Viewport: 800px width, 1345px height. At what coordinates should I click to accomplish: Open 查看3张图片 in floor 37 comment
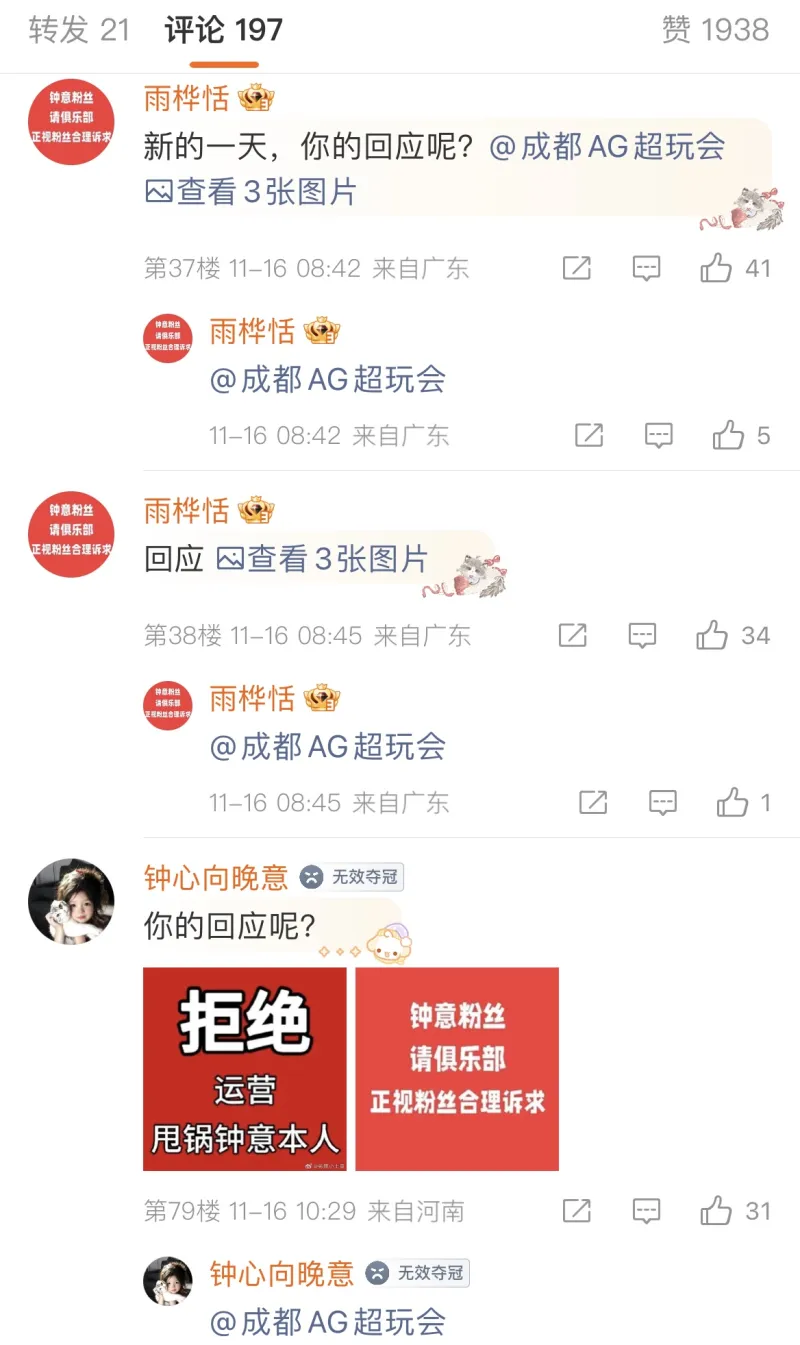251,191
